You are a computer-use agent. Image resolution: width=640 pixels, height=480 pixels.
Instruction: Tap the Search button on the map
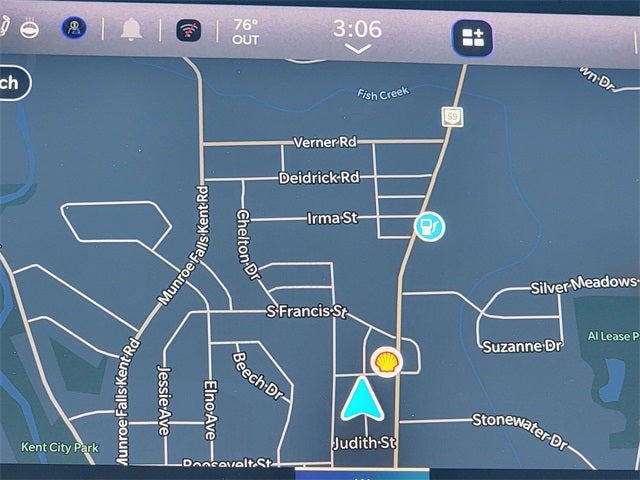coord(12,83)
